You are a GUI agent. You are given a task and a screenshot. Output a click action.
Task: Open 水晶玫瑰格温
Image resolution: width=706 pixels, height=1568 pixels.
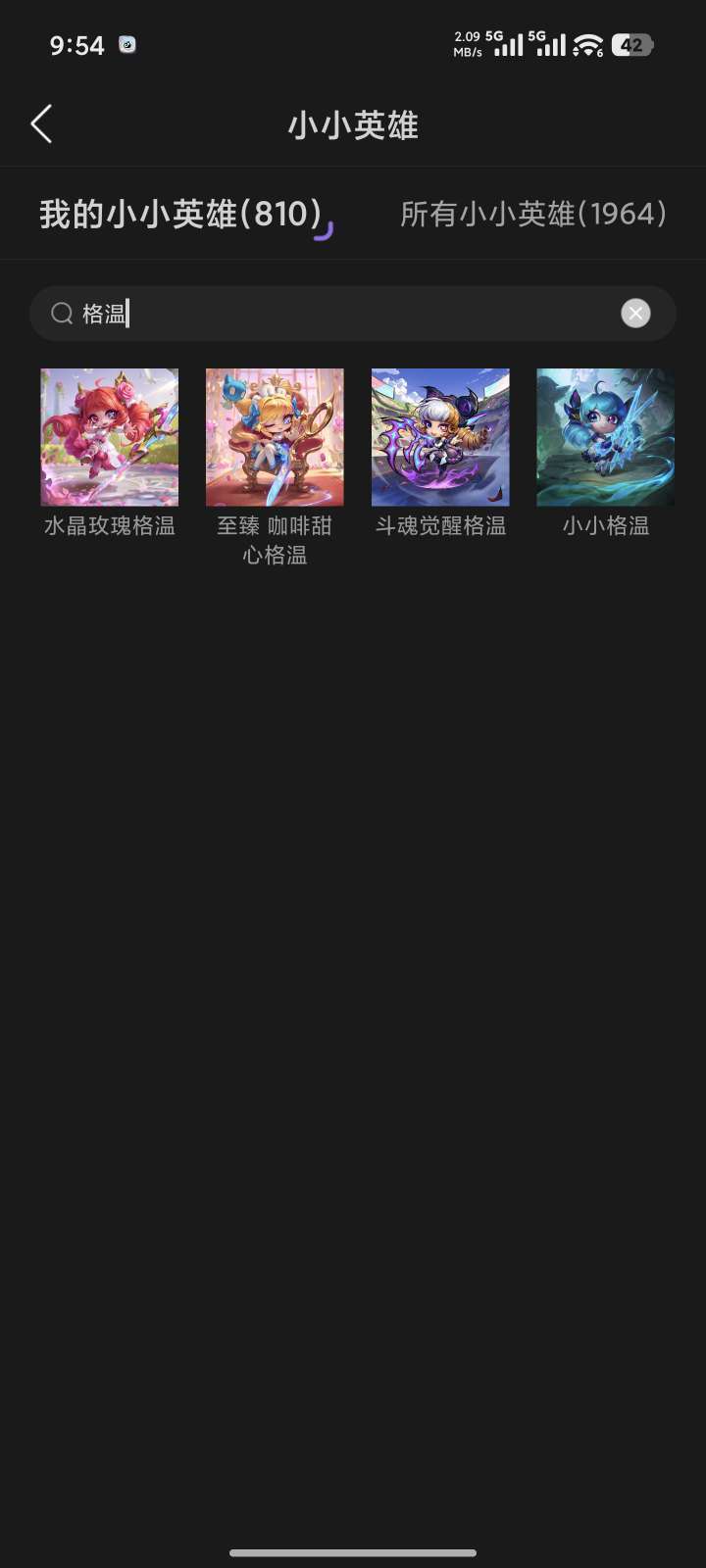click(x=110, y=438)
